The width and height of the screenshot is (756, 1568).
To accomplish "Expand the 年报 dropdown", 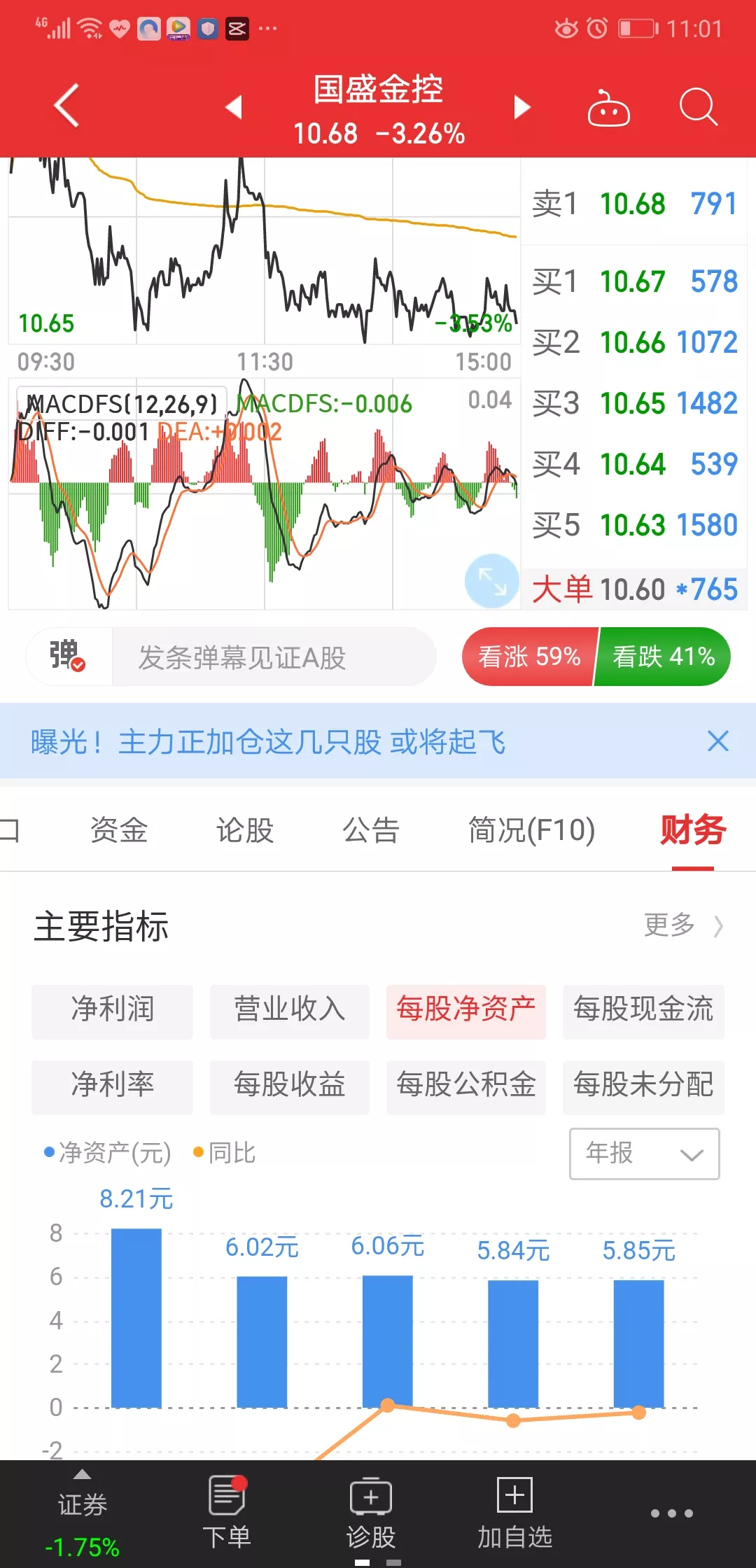I will tap(644, 1154).
